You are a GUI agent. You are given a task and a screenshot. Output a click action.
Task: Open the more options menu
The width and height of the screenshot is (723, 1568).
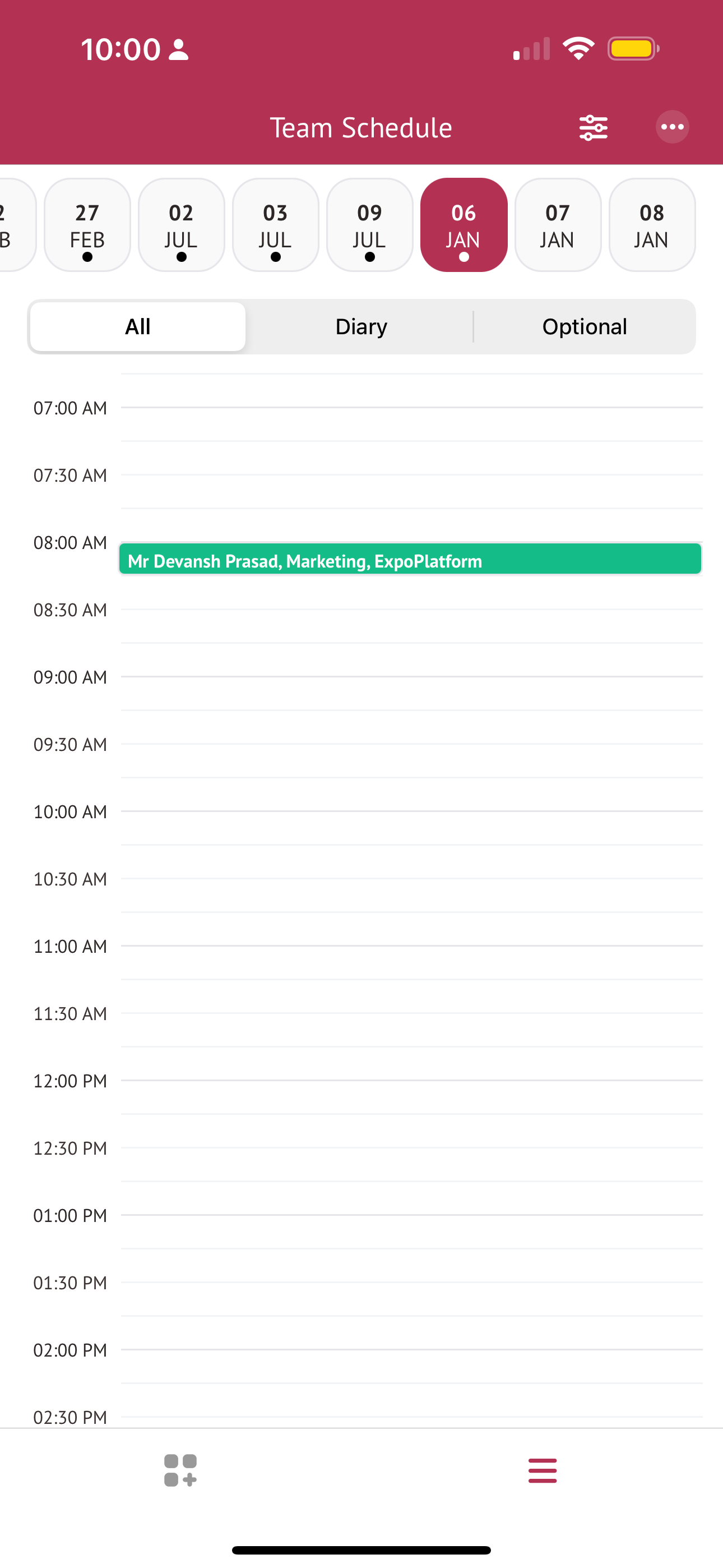point(672,127)
